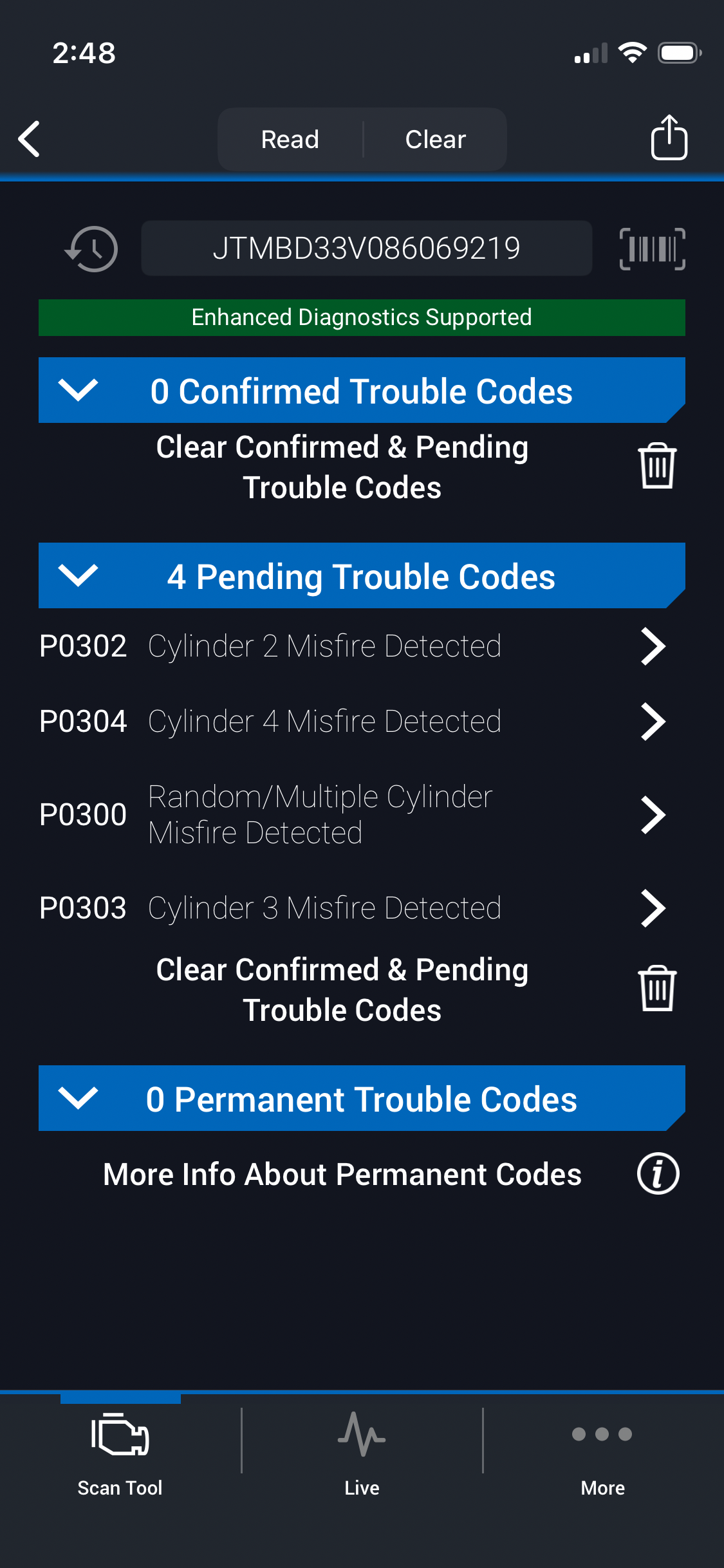Tap trash icon below Confirmed Trouble Codes
Screen dimensions: 724x1568
[657, 466]
